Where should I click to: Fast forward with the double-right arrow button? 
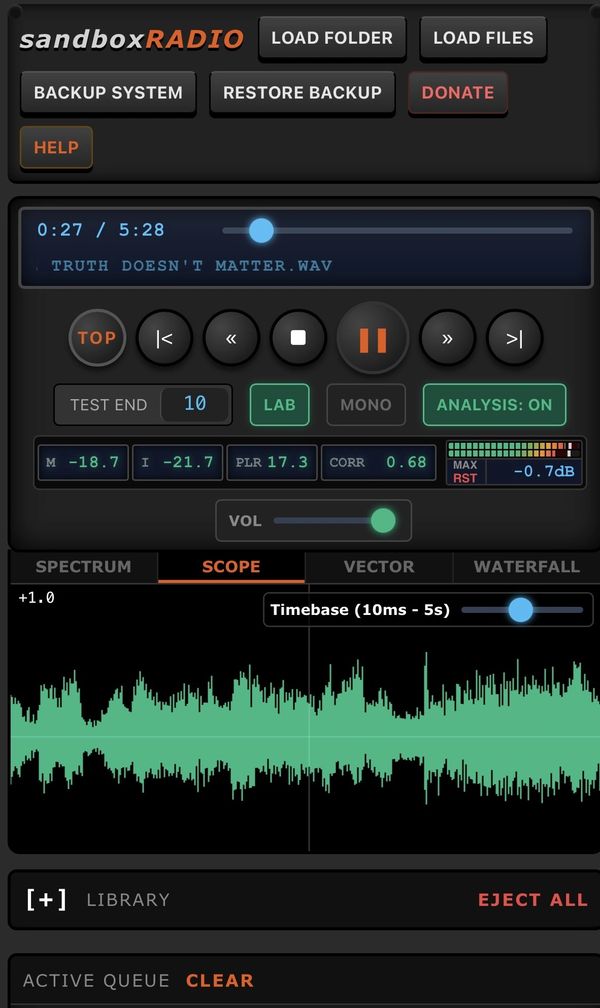(x=447, y=338)
